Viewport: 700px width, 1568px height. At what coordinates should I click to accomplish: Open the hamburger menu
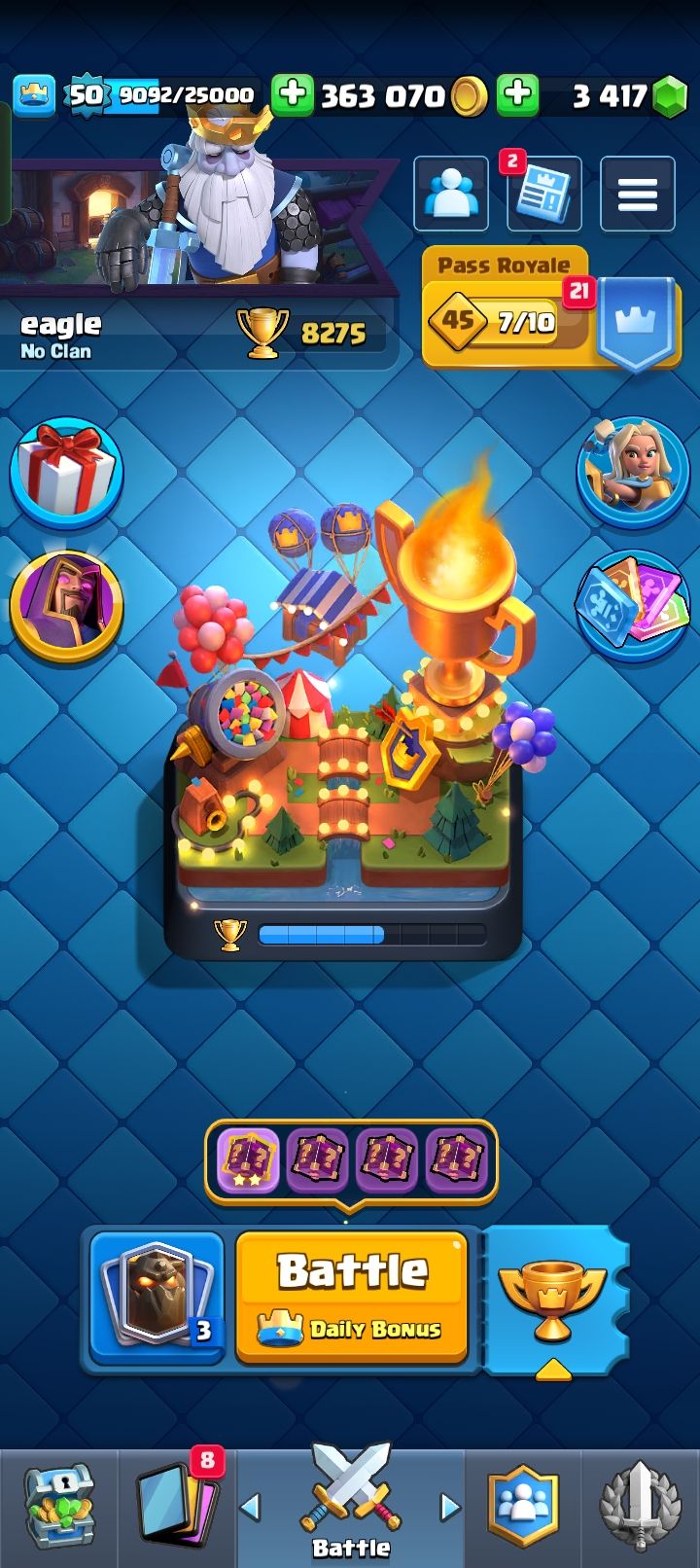pyautogui.click(x=637, y=194)
